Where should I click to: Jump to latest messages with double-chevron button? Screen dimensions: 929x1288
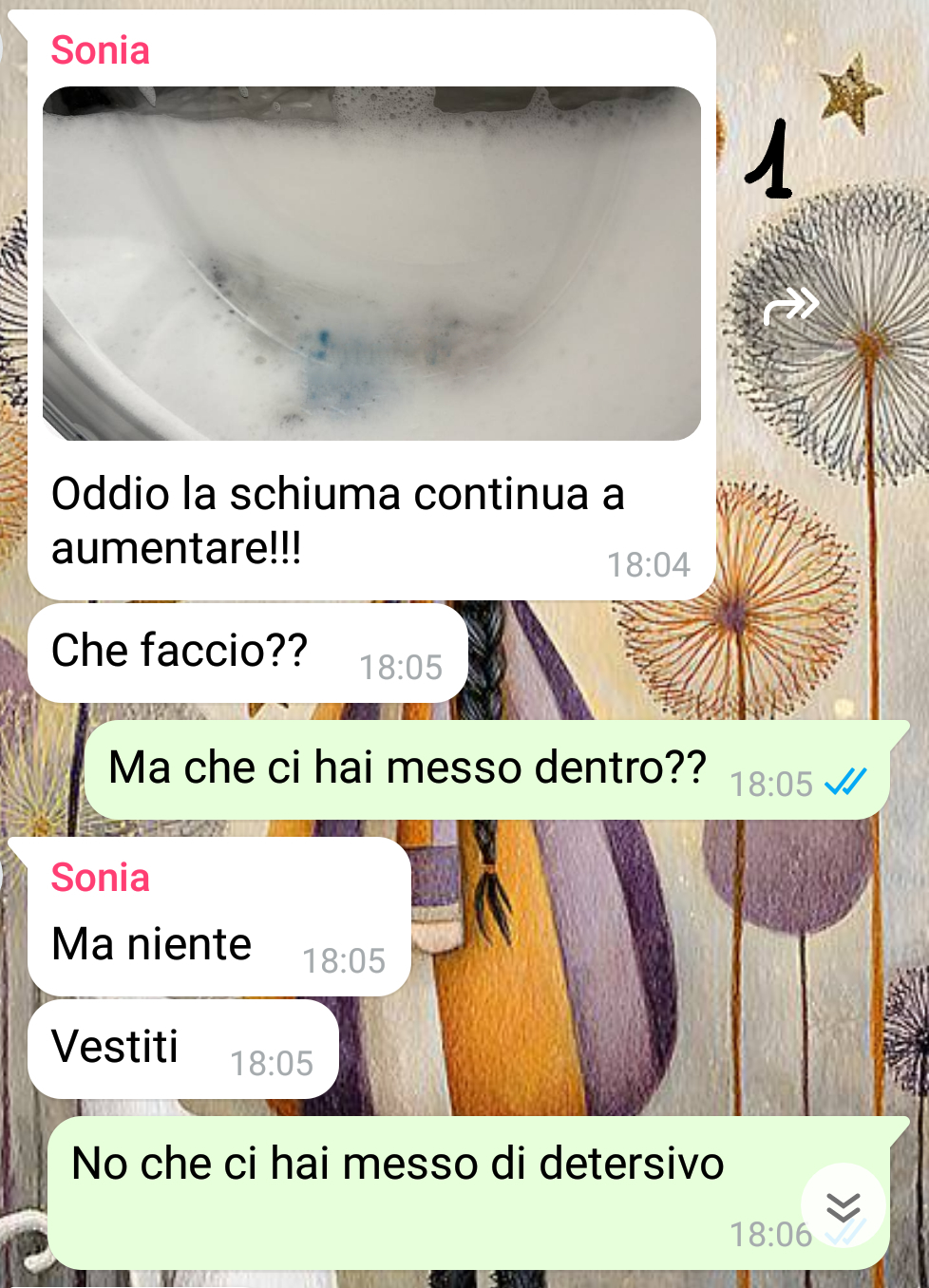pyautogui.click(x=843, y=1206)
